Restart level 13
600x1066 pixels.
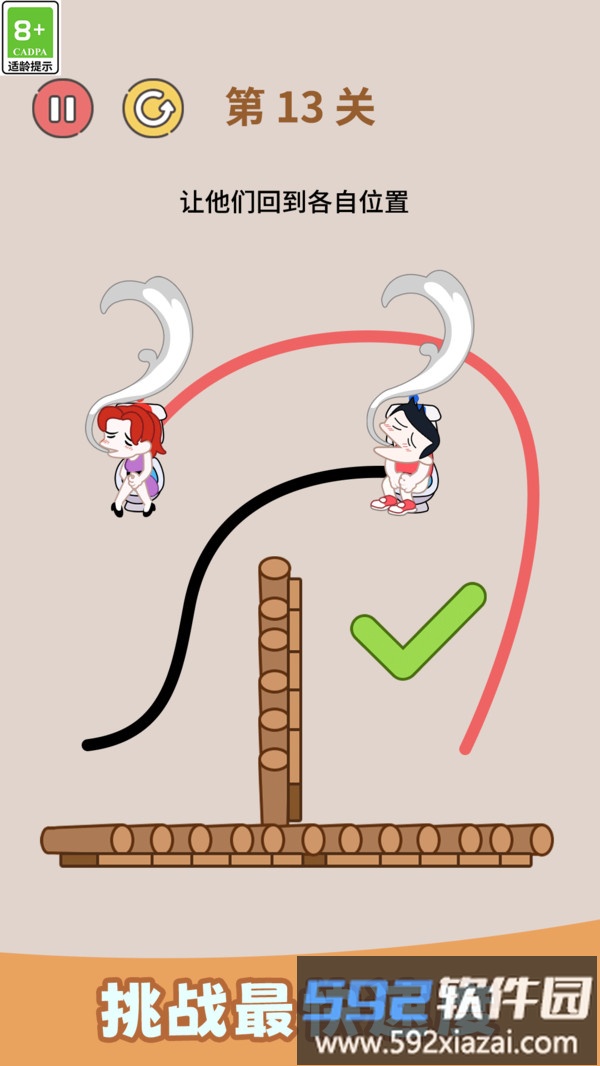click(x=153, y=108)
